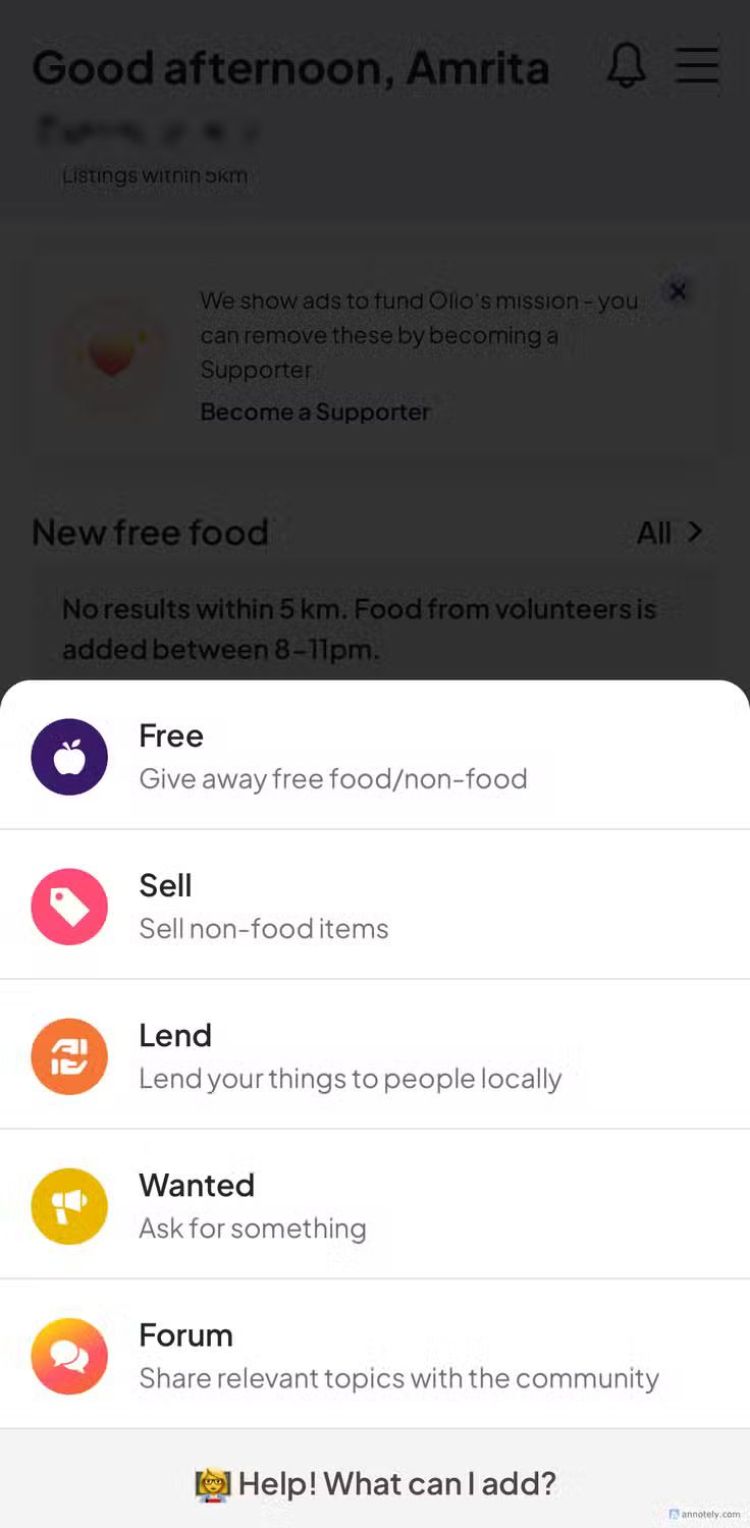Tap Help! What can I add?
The image size is (750, 1528).
[x=375, y=1482]
